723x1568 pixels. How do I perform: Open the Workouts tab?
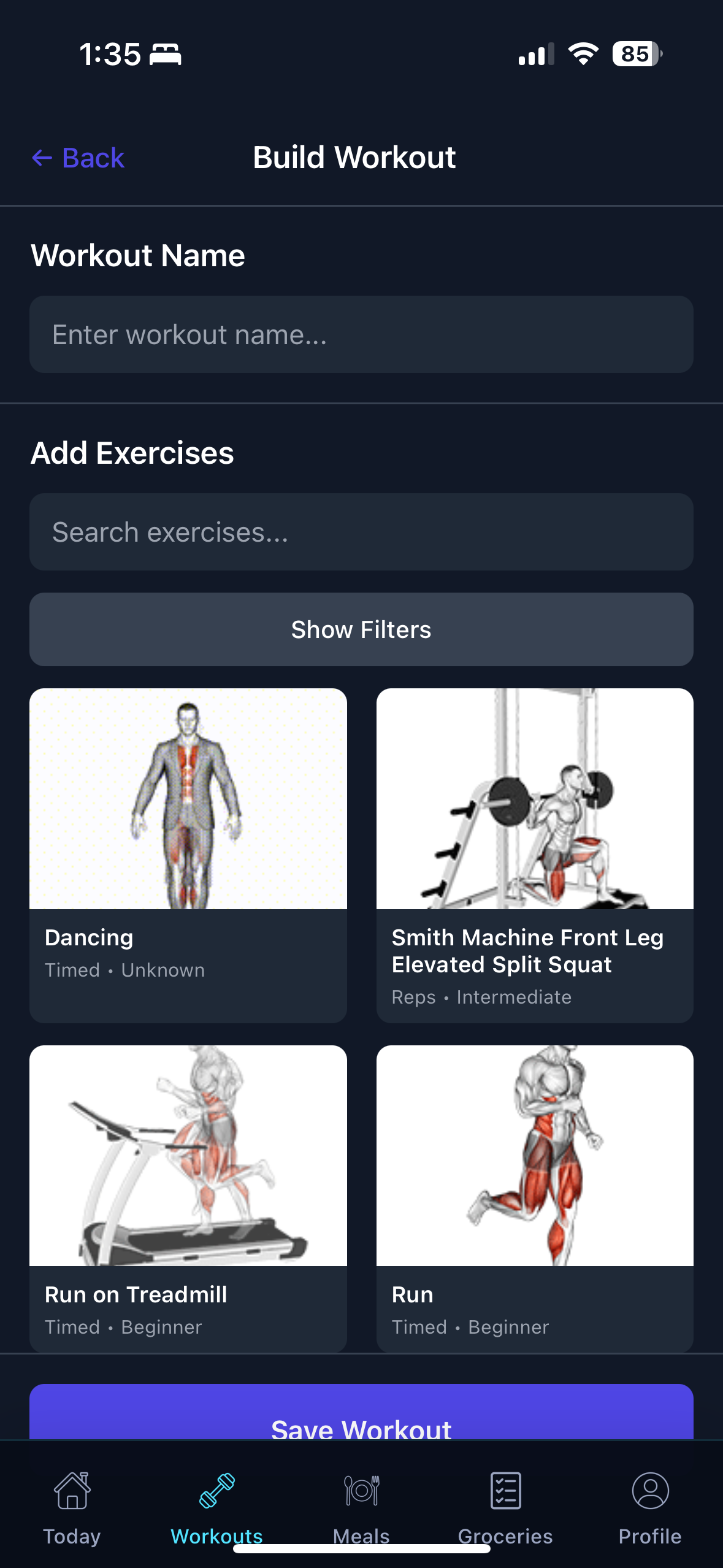point(216,1507)
